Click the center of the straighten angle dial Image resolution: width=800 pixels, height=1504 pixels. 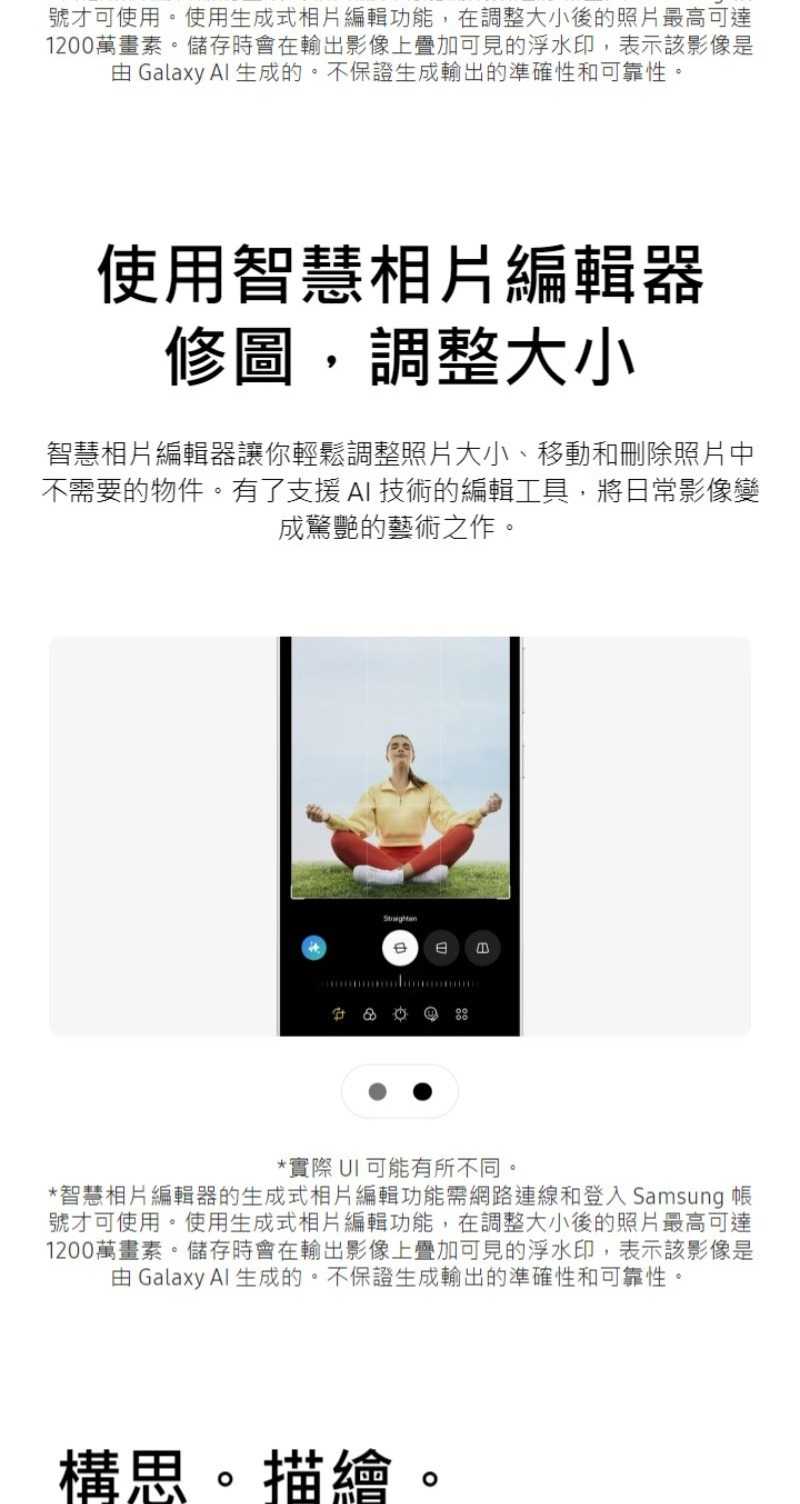click(x=400, y=981)
